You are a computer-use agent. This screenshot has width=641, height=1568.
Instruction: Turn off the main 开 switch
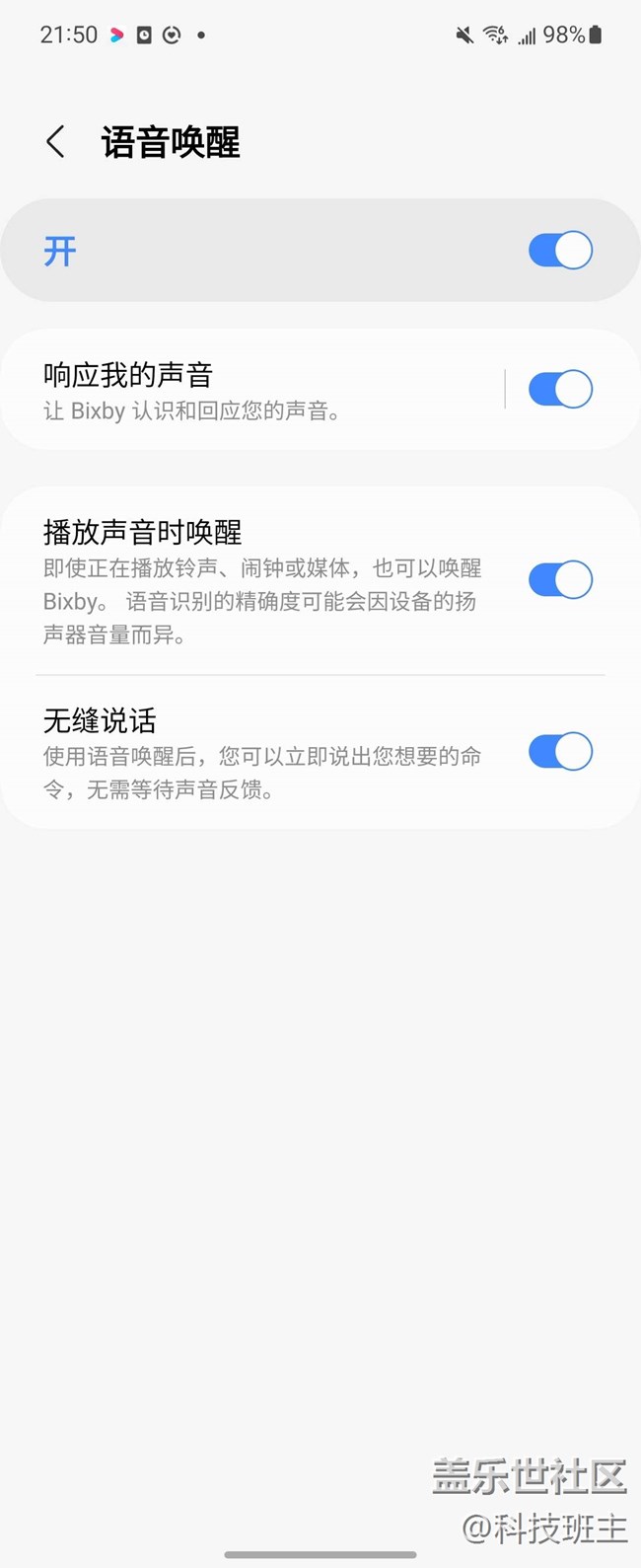coord(560,251)
